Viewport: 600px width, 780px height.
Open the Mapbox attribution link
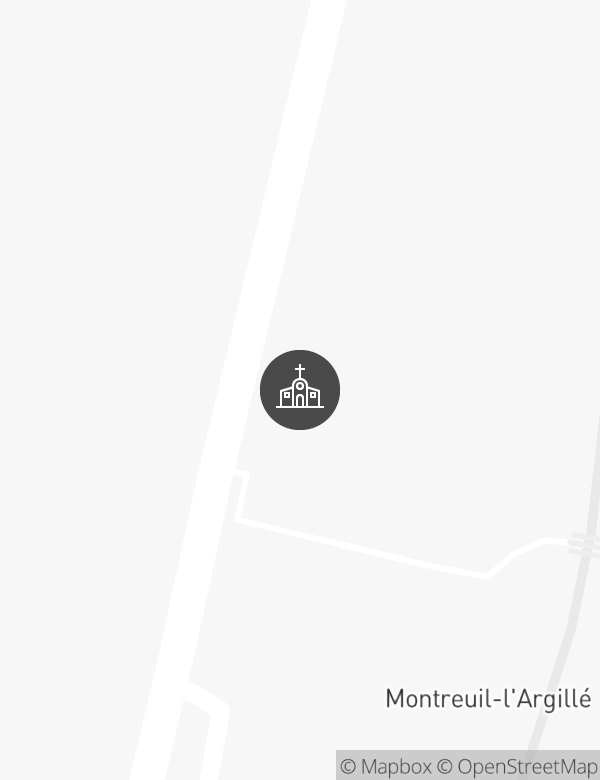[386, 767]
